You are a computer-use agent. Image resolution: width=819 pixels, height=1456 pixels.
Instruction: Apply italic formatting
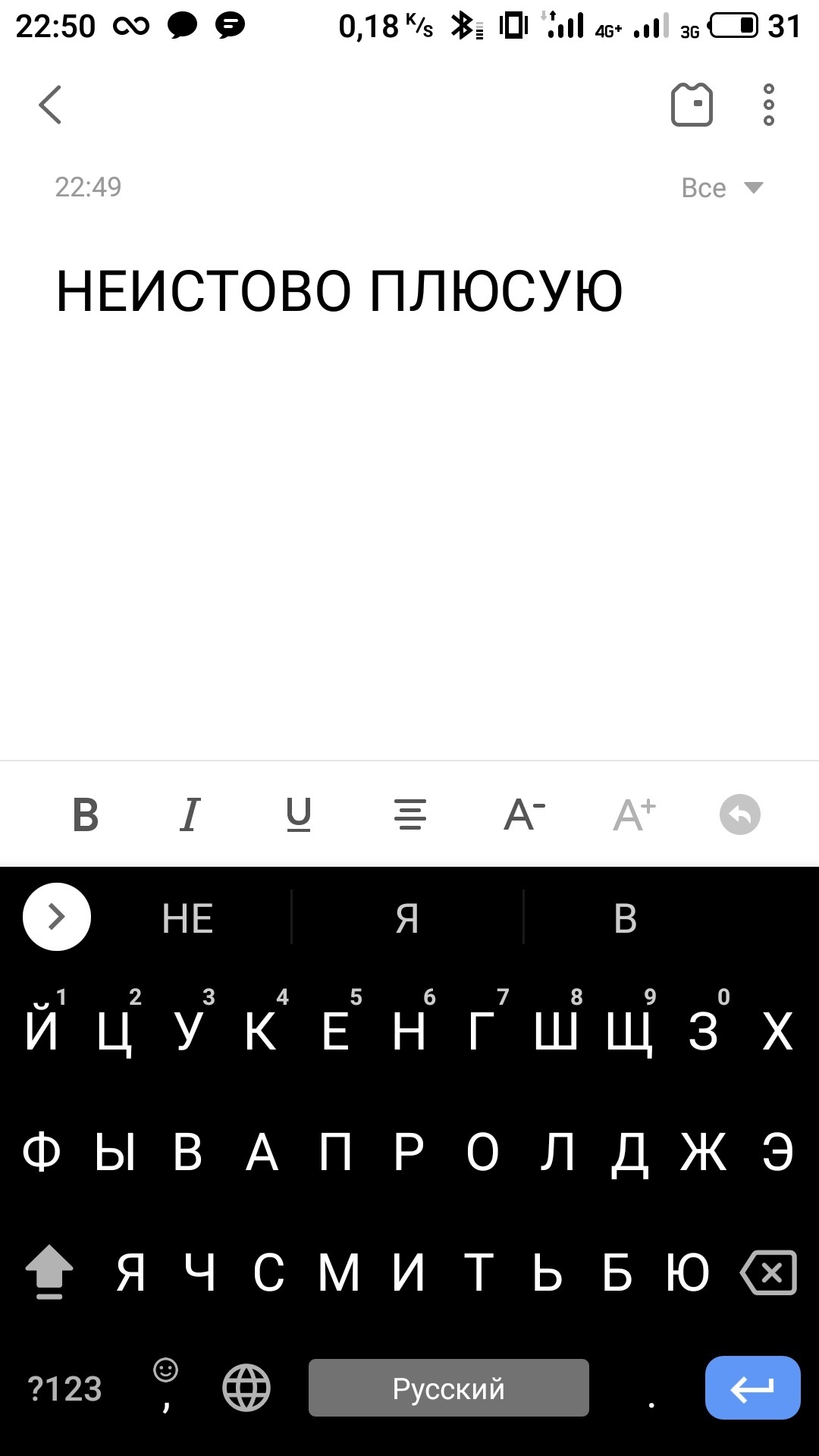(190, 815)
